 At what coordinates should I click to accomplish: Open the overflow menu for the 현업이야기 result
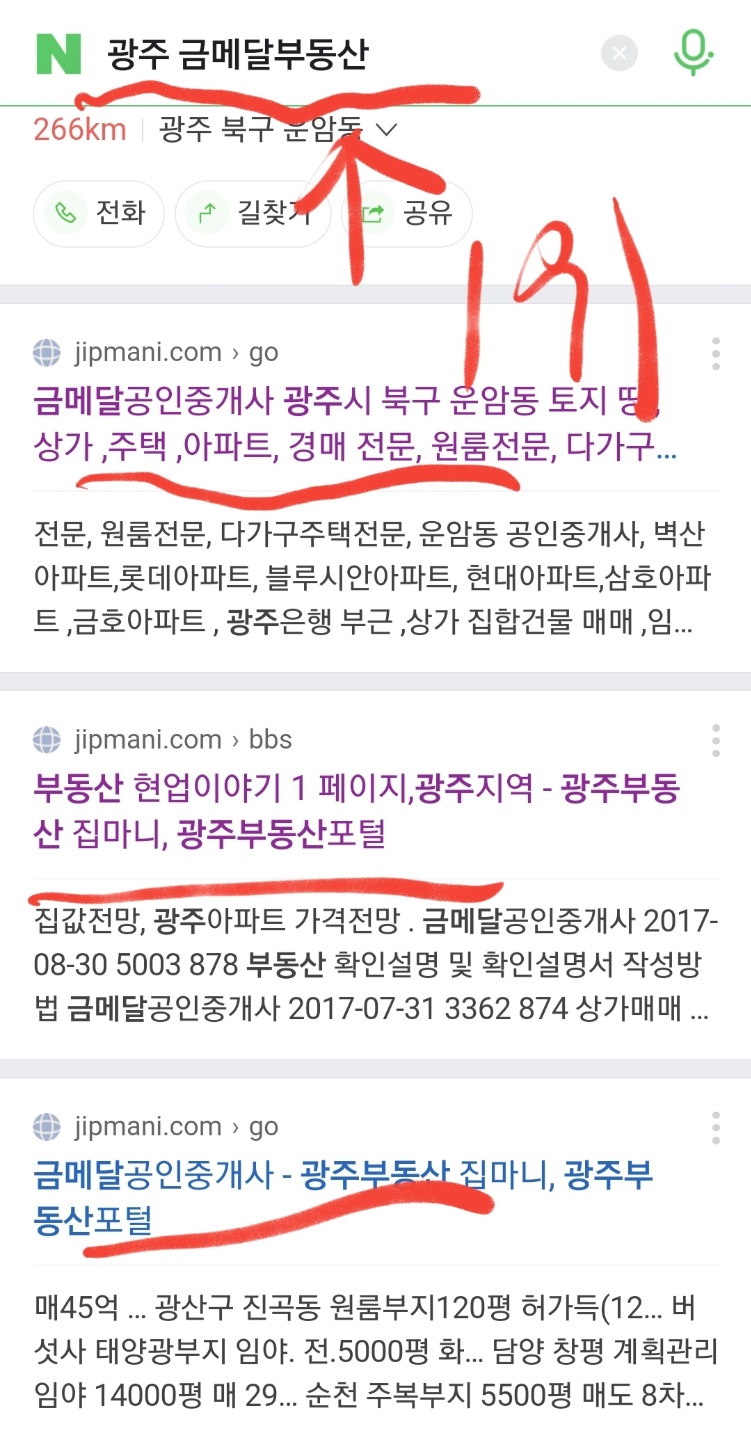tap(716, 740)
